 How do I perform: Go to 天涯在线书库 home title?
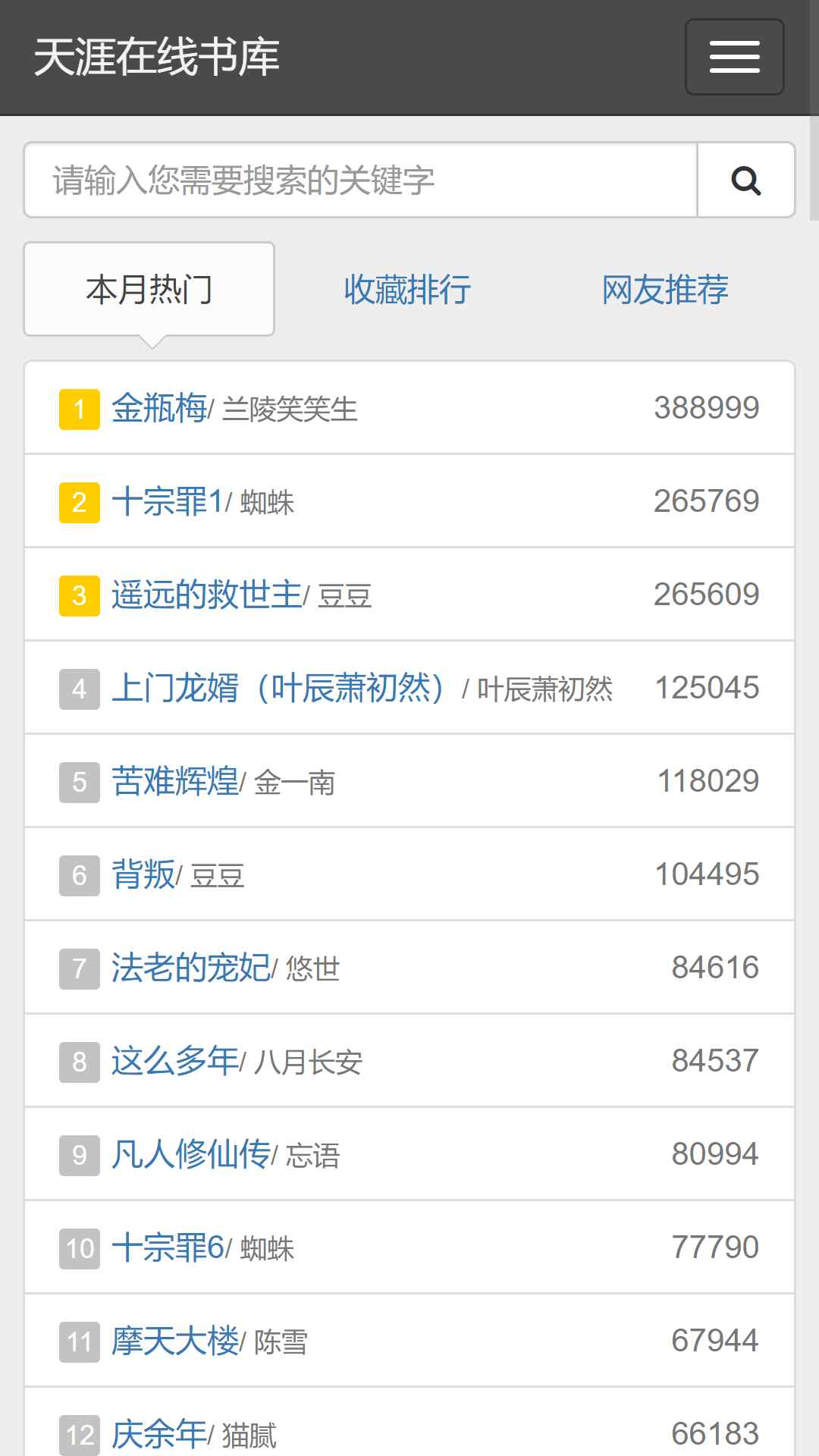(157, 57)
